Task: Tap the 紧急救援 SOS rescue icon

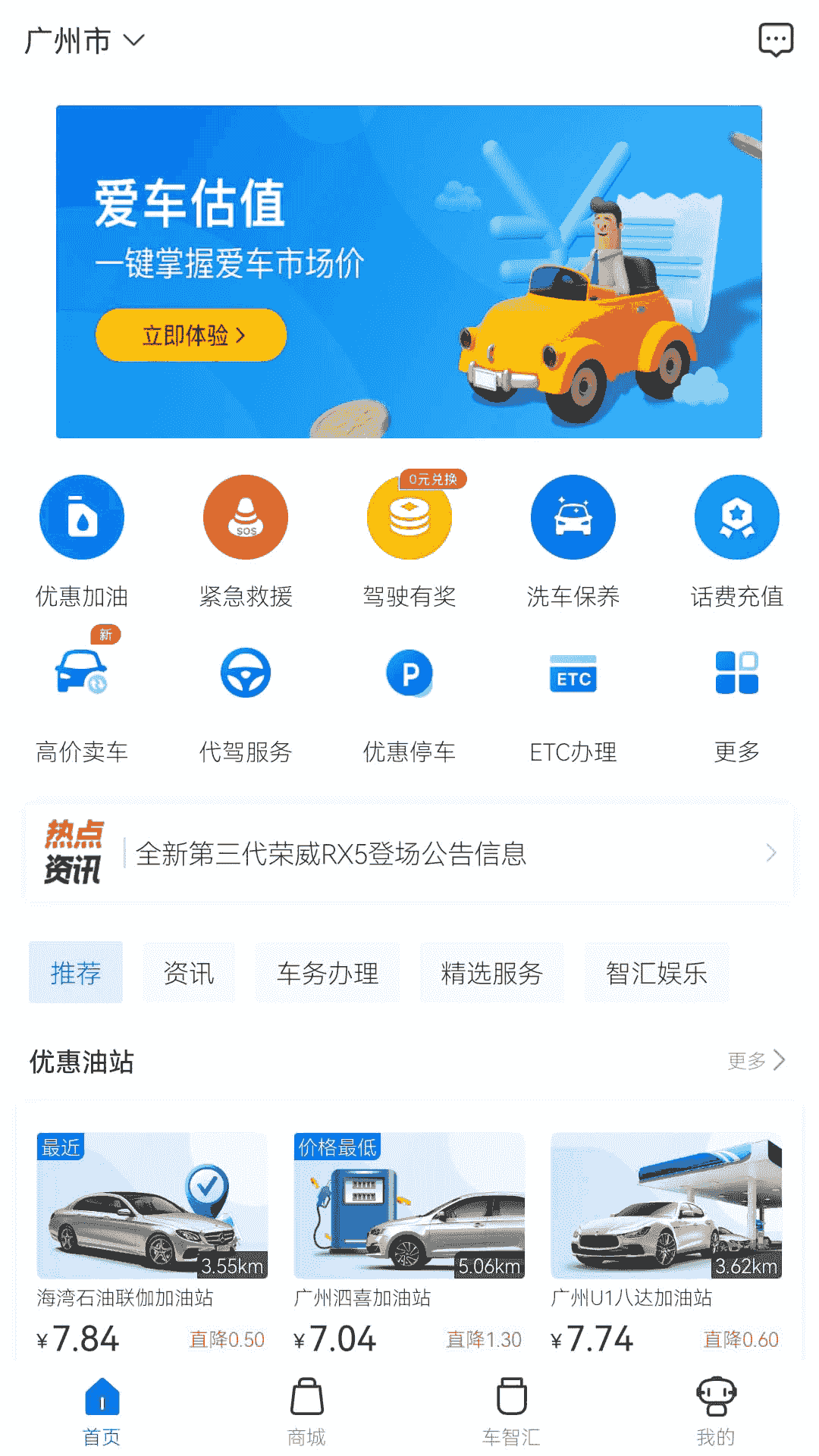Action: click(246, 516)
